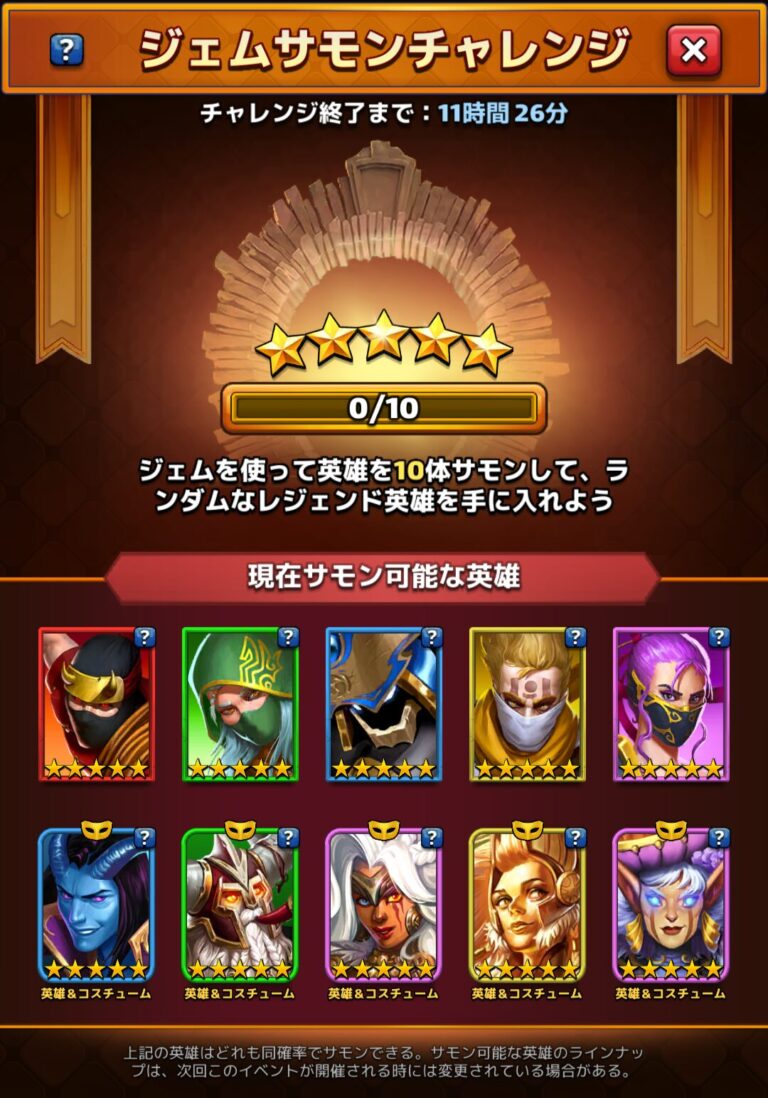
Task: Open the help question mark in header
Action: click(67, 50)
